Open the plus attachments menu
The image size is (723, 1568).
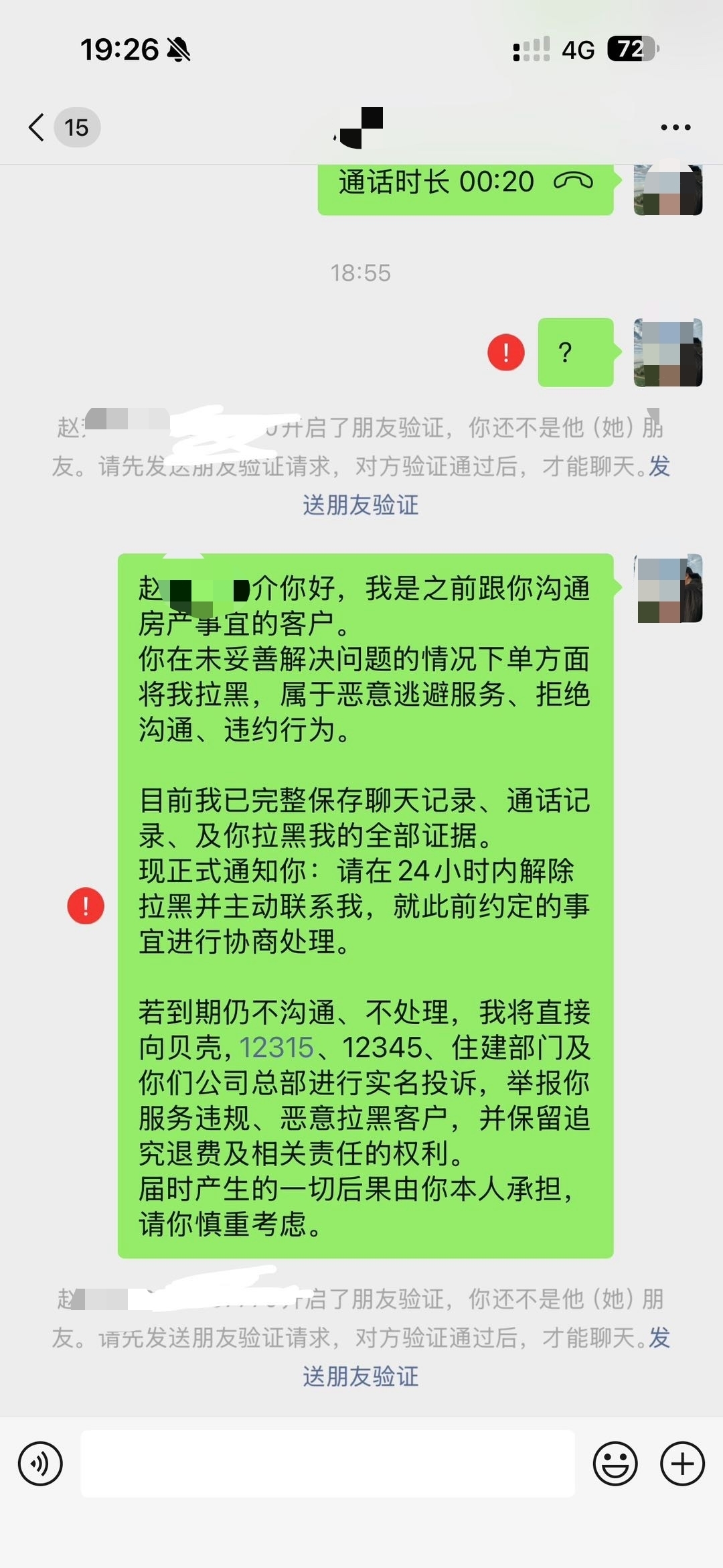tap(682, 1464)
